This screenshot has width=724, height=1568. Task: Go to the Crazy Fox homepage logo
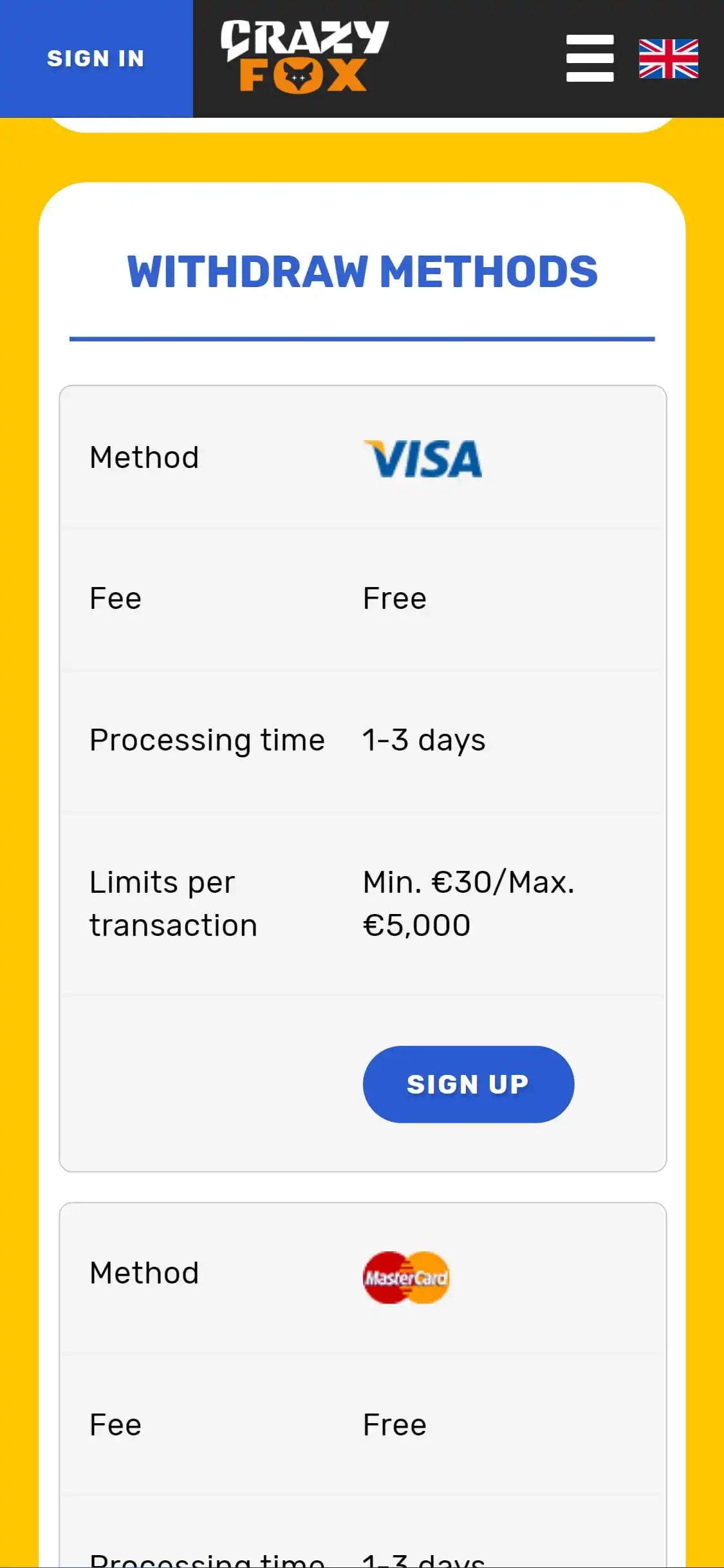point(304,57)
